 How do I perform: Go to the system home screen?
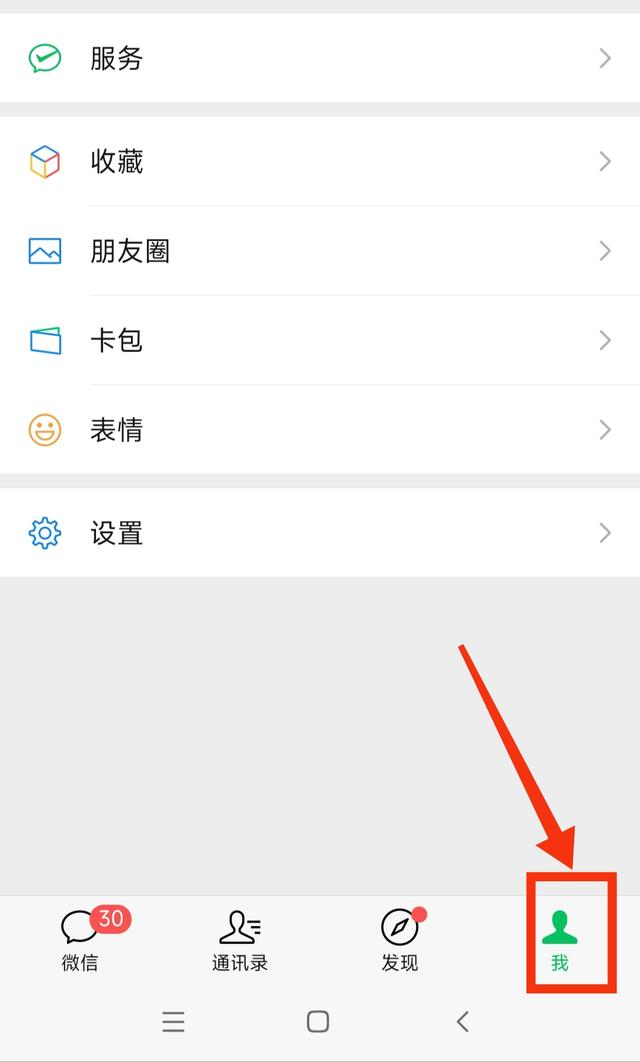coord(318,1021)
